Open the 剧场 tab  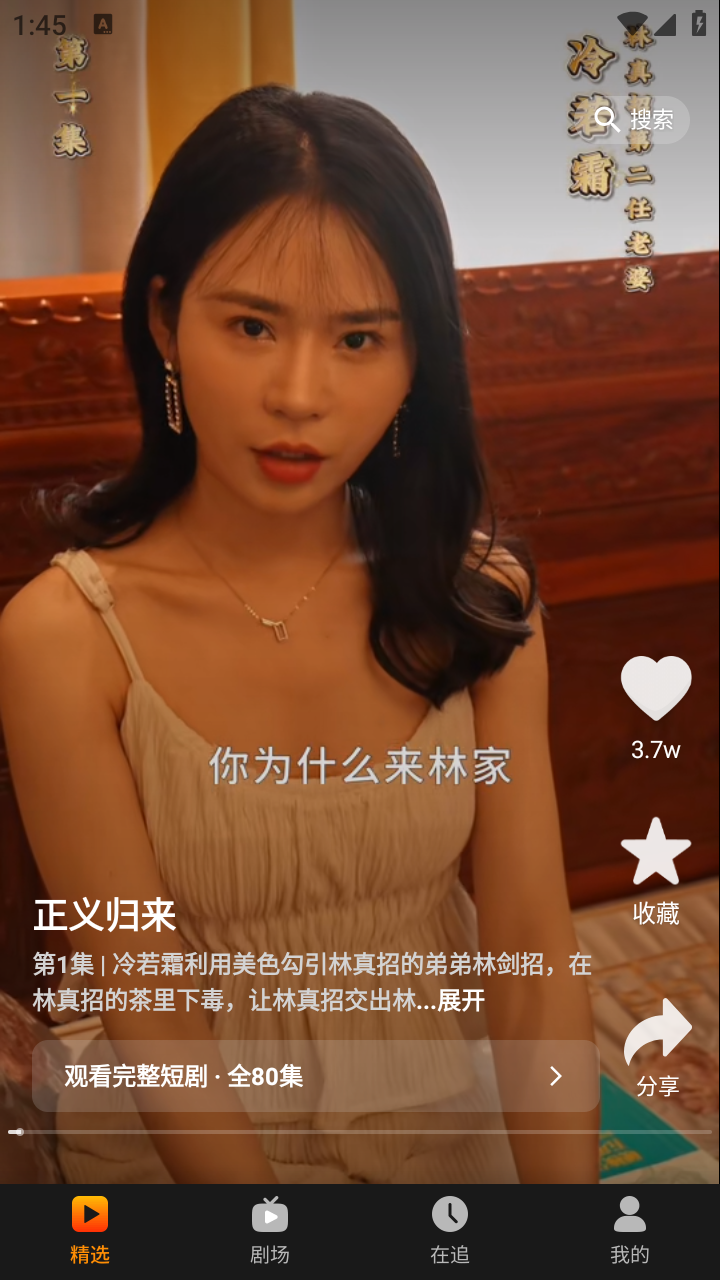(270, 1230)
